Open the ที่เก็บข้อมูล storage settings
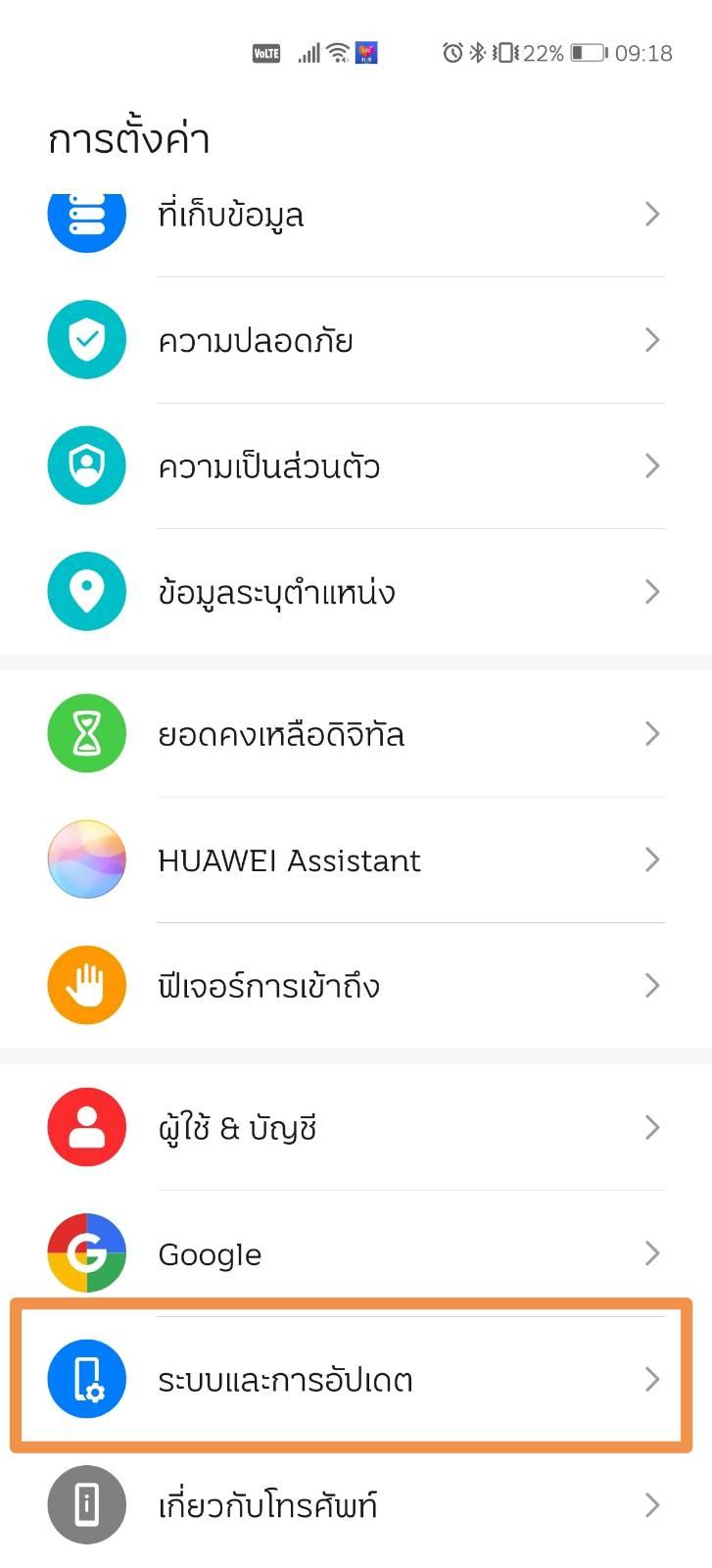 (356, 215)
